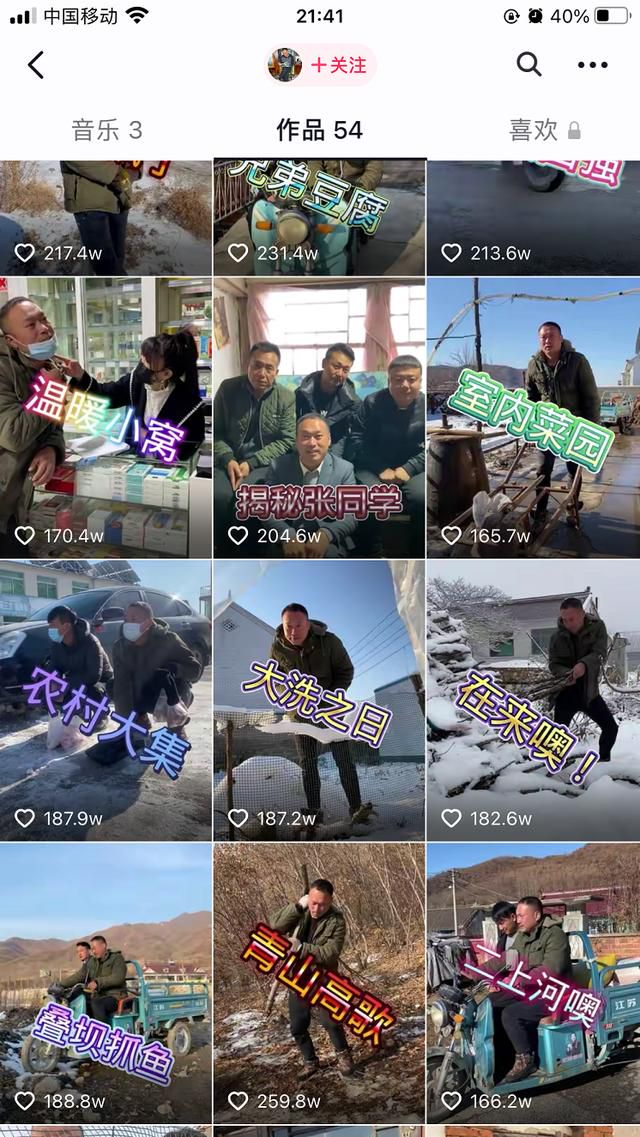This screenshot has width=640, height=1137.
Task: Open the video with 213.6w likes
Action: [533, 218]
